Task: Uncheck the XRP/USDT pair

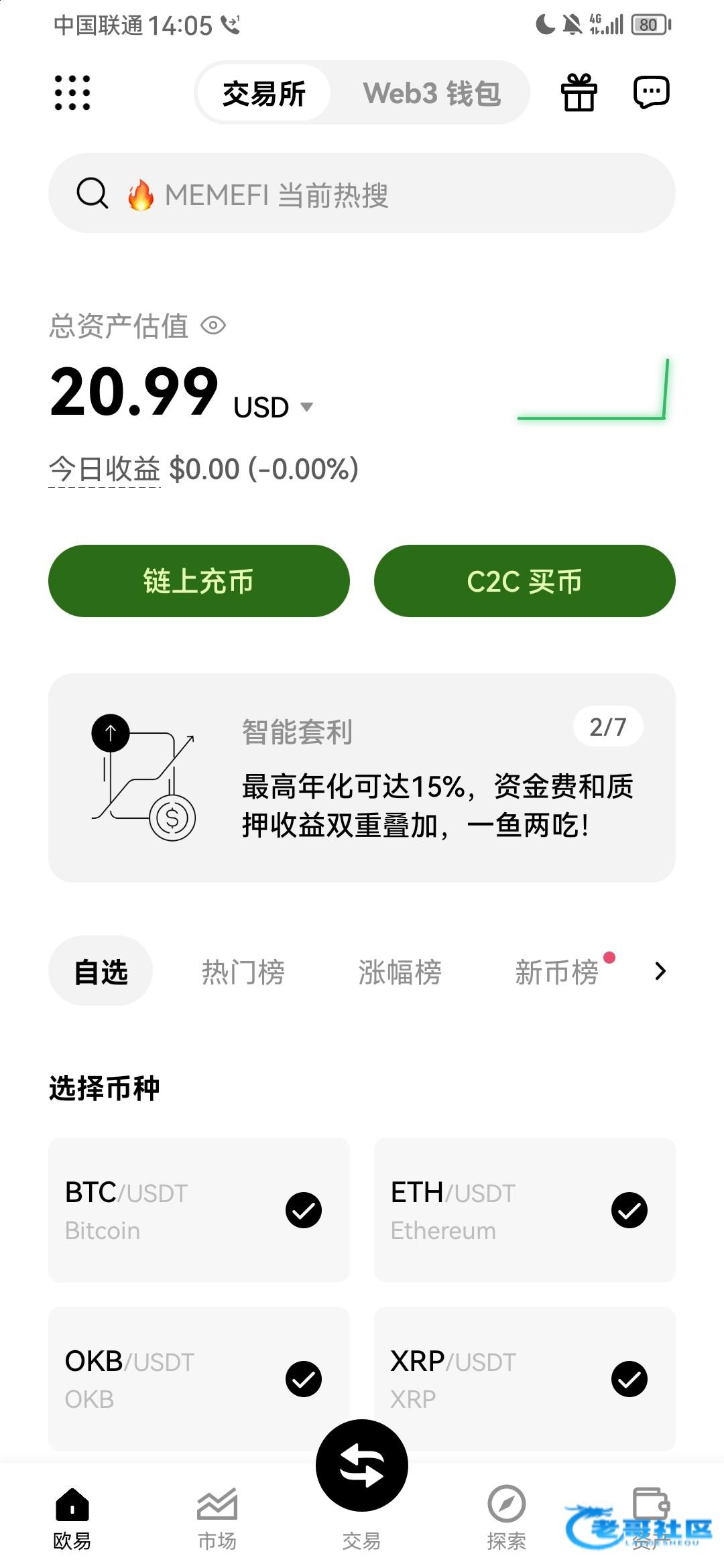Action: coord(629,1379)
